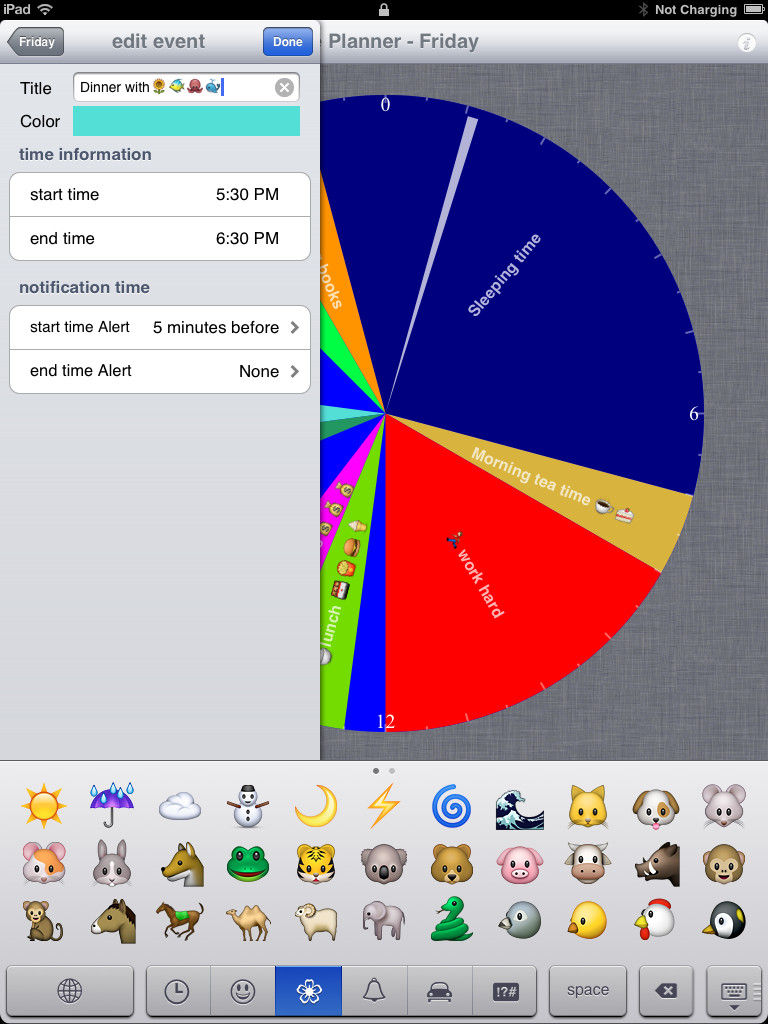The width and height of the screenshot is (768, 1024).
Task: Insert the sun emoji
Action: [43, 806]
